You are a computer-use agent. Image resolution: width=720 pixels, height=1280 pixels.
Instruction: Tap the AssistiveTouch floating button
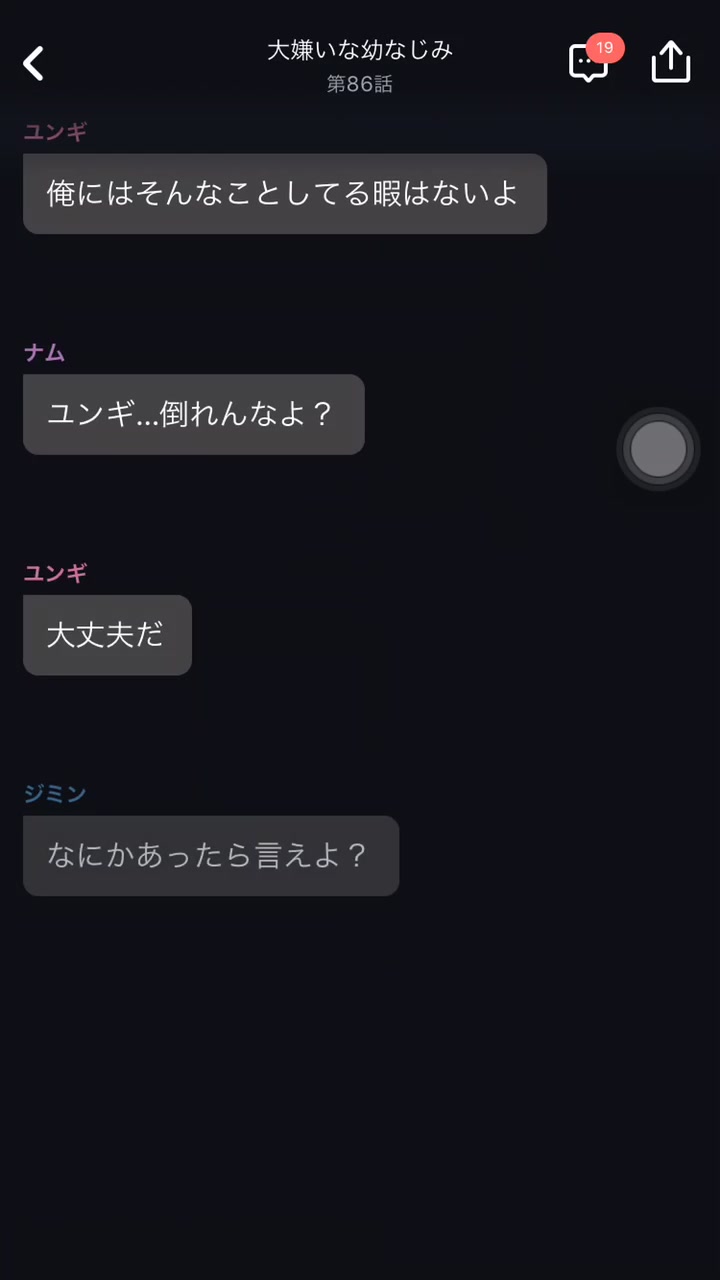pos(658,449)
